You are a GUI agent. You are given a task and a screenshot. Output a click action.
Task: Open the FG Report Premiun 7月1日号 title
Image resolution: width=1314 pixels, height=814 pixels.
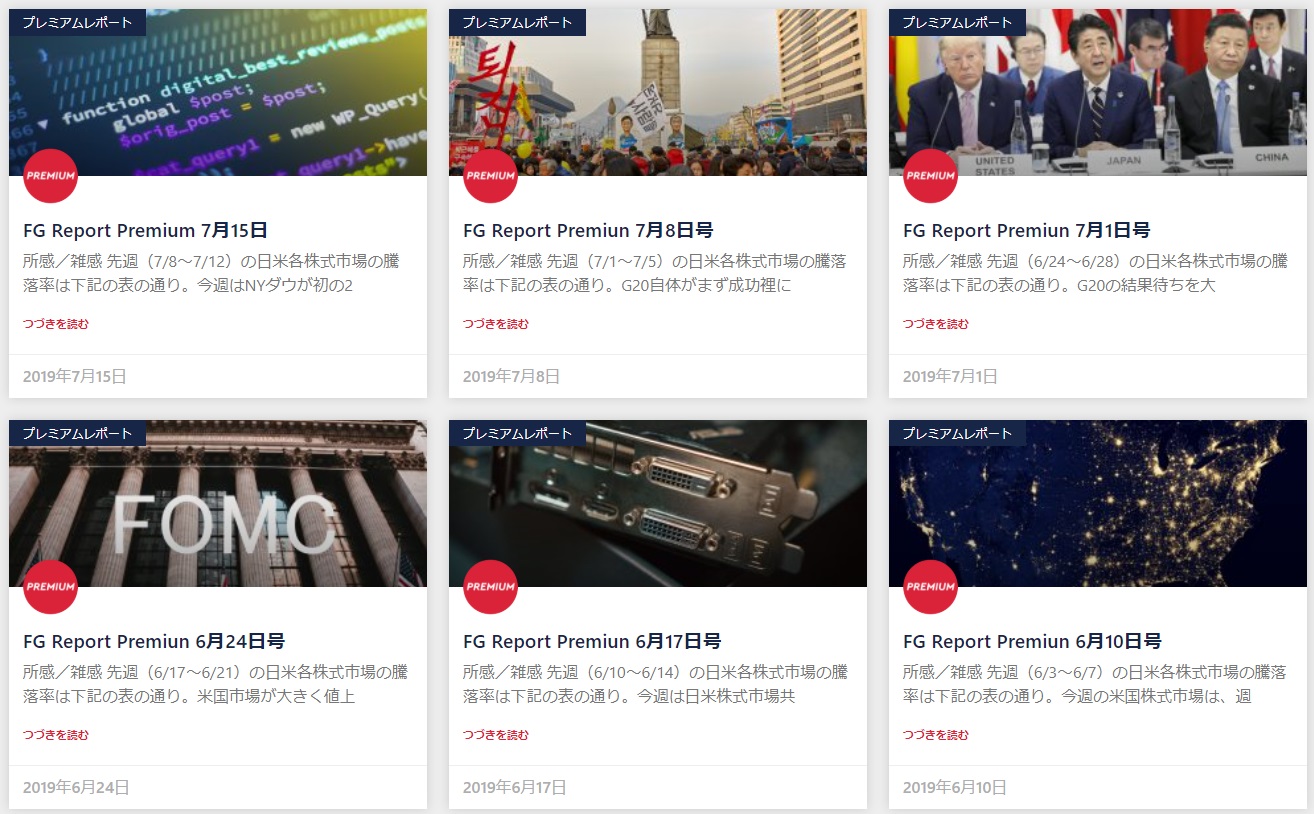pyautogui.click(x=1026, y=230)
